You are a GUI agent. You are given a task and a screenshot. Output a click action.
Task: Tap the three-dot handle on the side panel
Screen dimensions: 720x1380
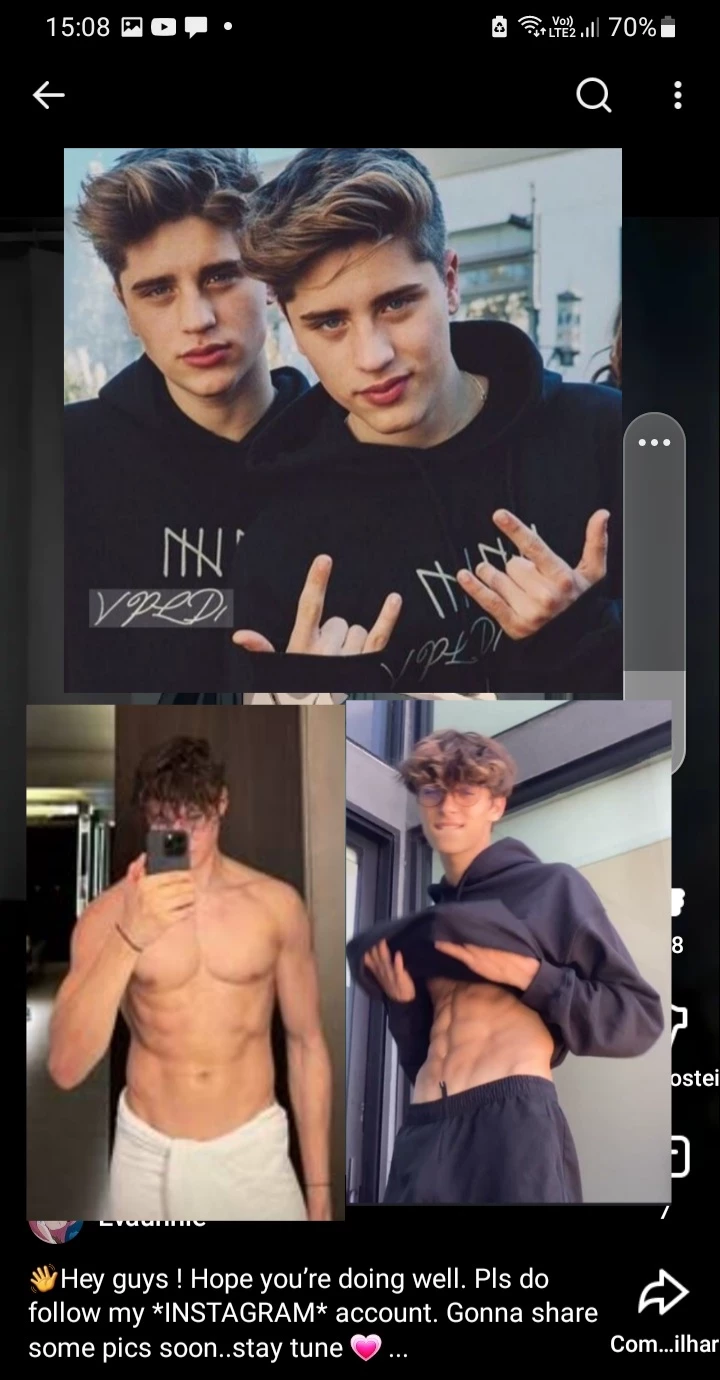coord(654,443)
